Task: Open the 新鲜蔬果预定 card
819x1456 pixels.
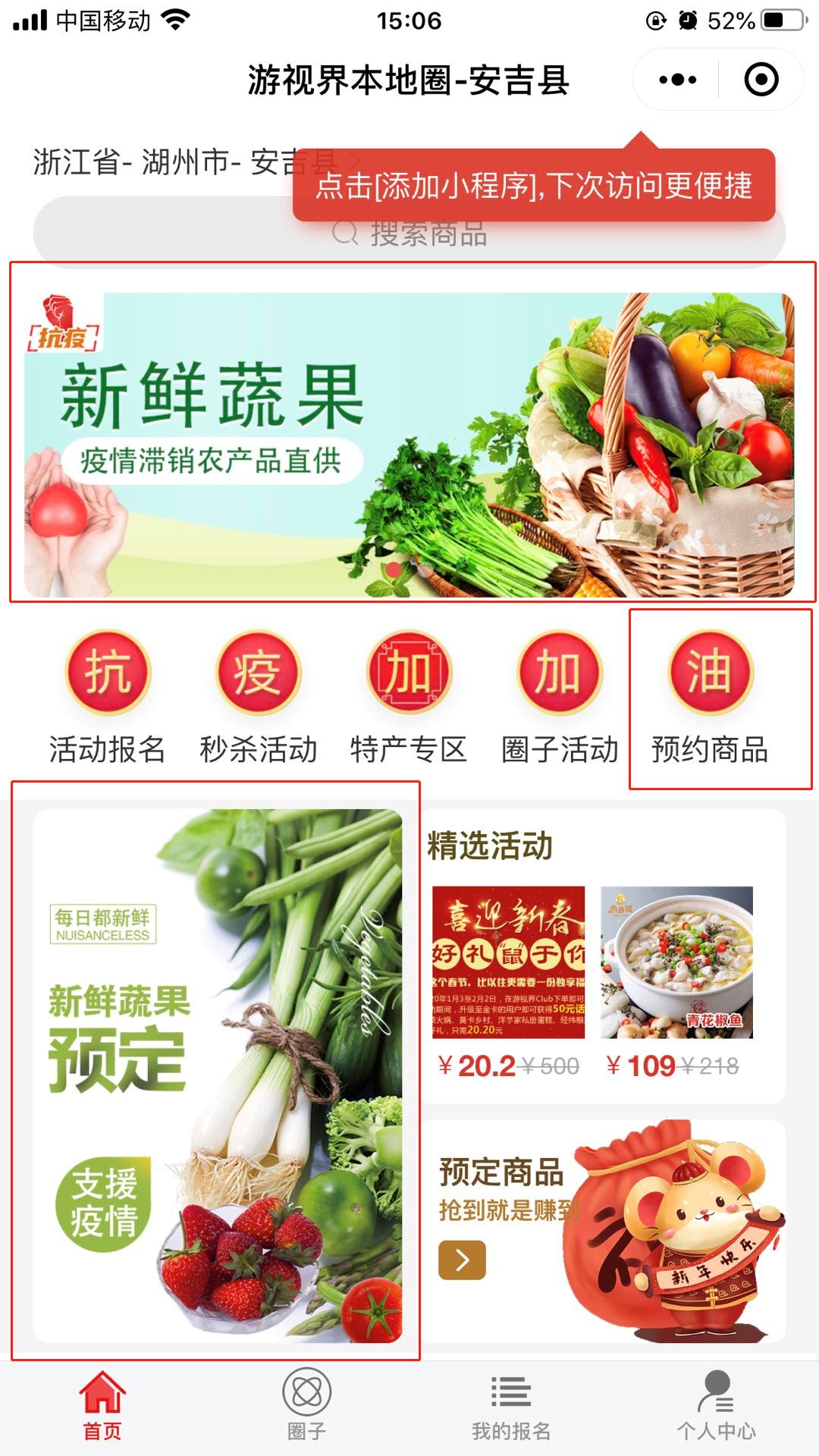Action: 218,1076
